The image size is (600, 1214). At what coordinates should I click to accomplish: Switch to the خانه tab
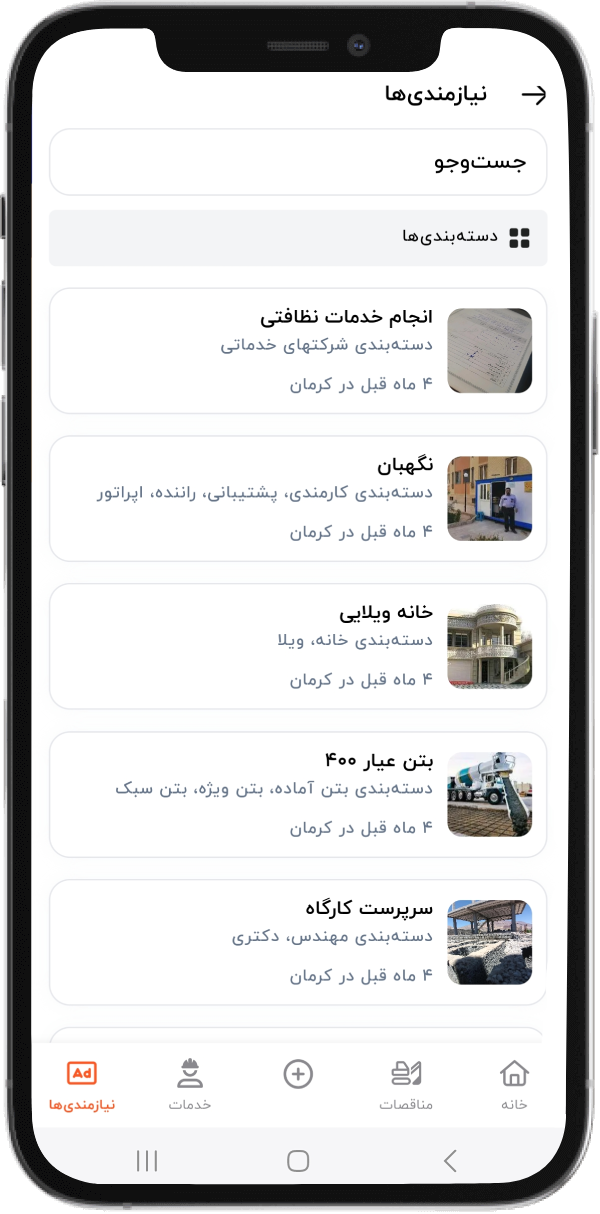pyautogui.click(x=514, y=1085)
